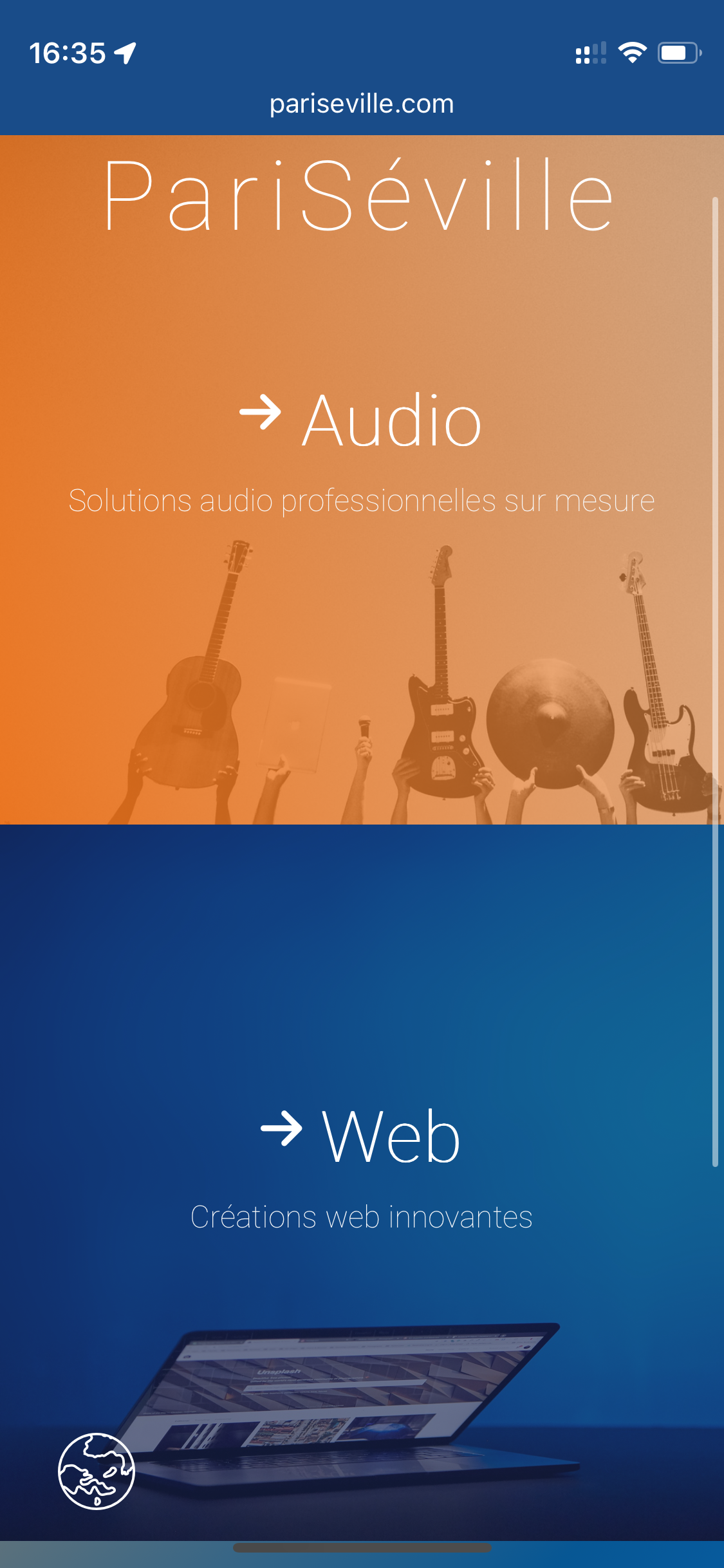The width and height of the screenshot is (724, 1568).
Task: Tap the globe language icon
Action: 97,1471
